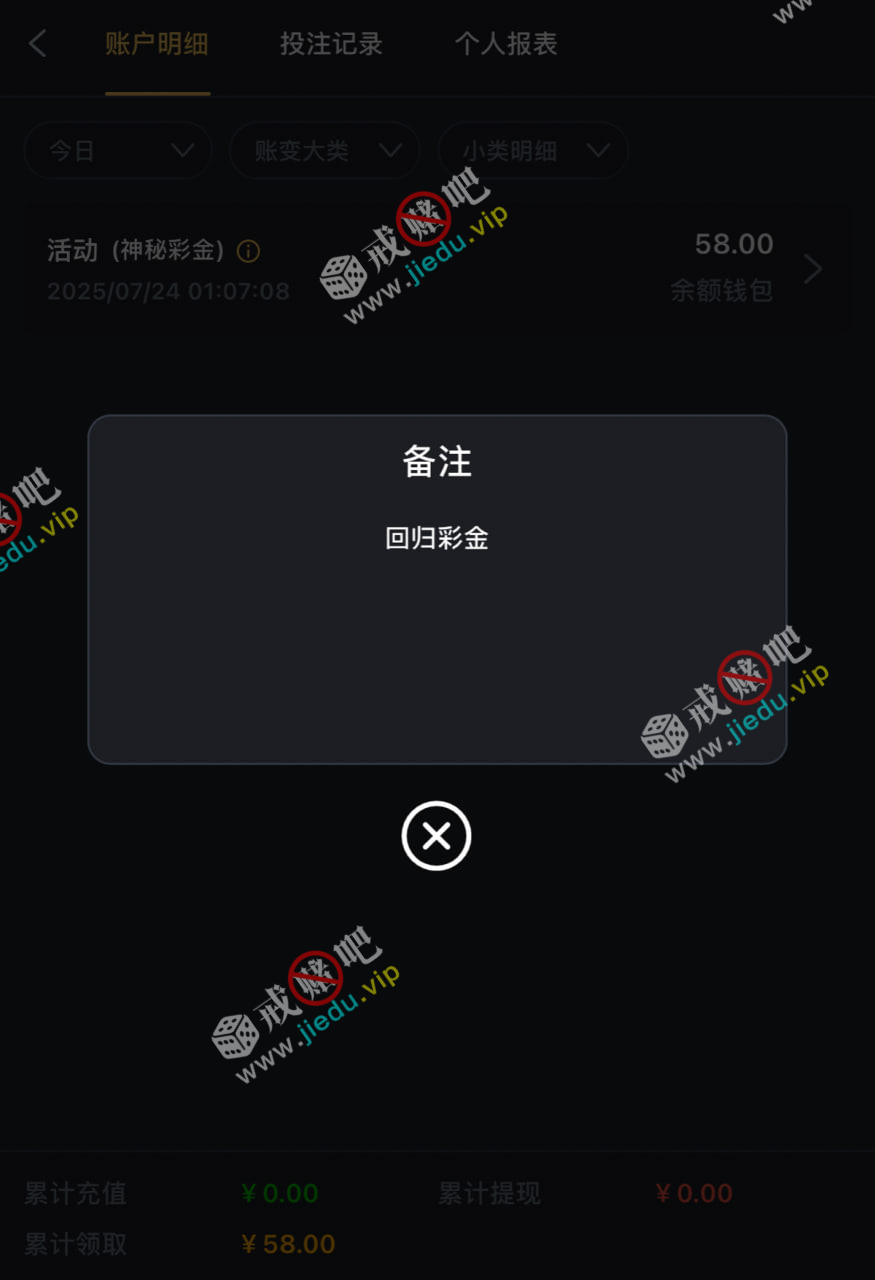
Task: Open the 小类明细 dropdown
Action: click(x=533, y=151)
